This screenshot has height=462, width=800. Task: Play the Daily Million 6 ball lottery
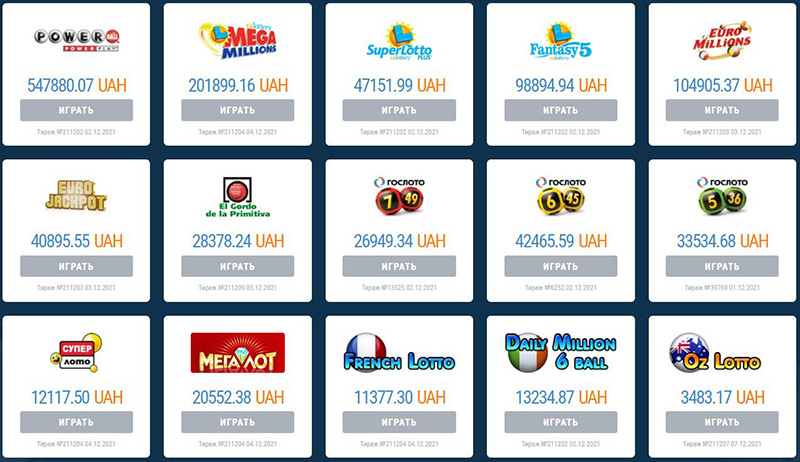click(x=560, y=422)
